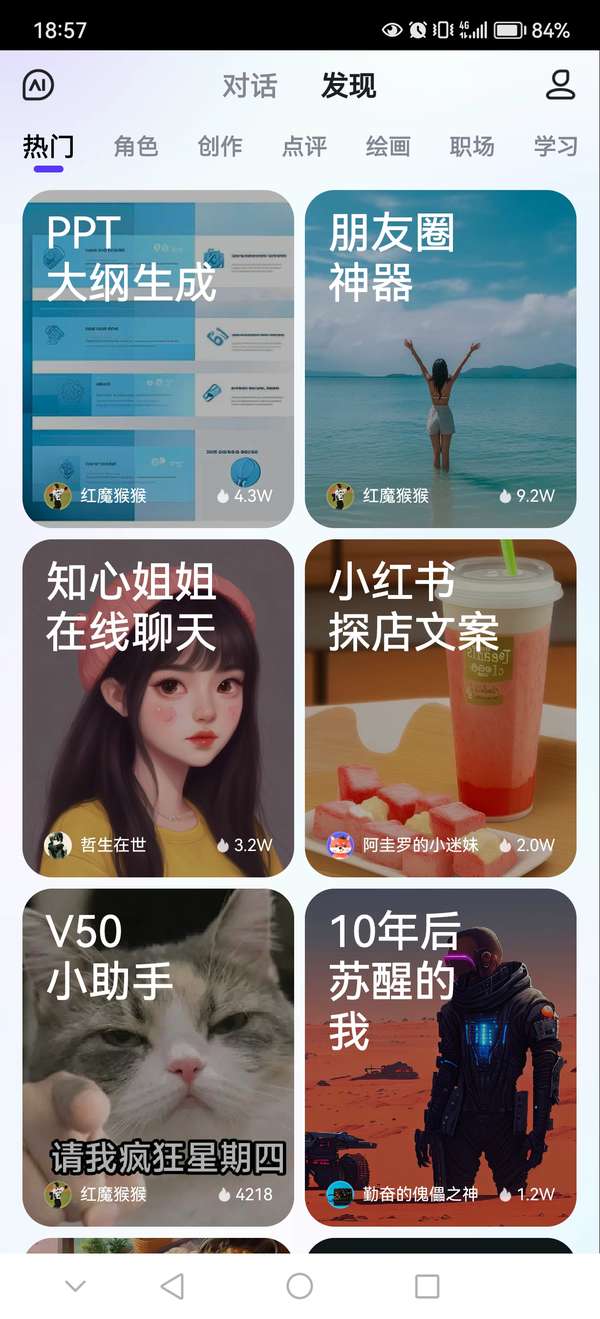Open the PPT大纲生成 card

[x=158, y=358]
